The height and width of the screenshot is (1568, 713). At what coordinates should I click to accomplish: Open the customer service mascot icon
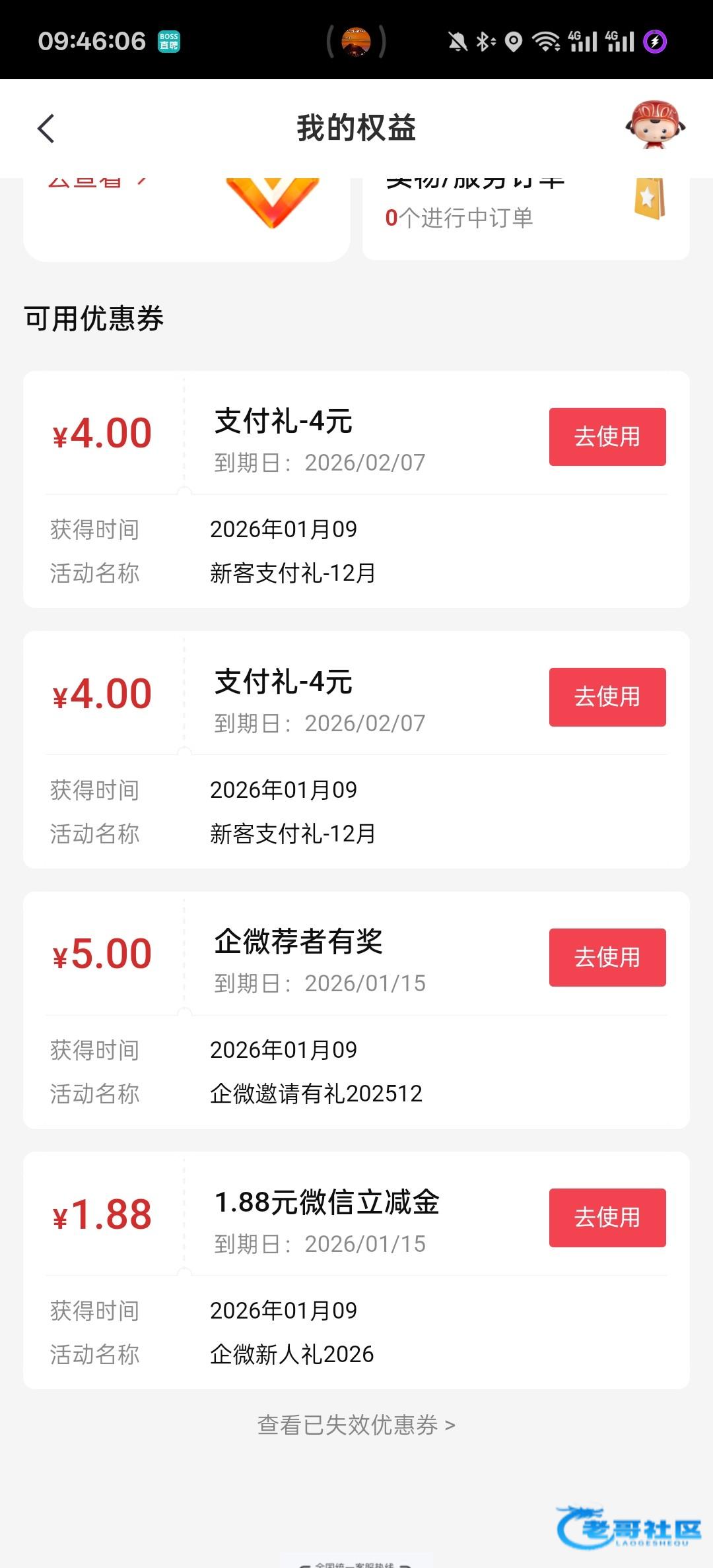point(655,125)
